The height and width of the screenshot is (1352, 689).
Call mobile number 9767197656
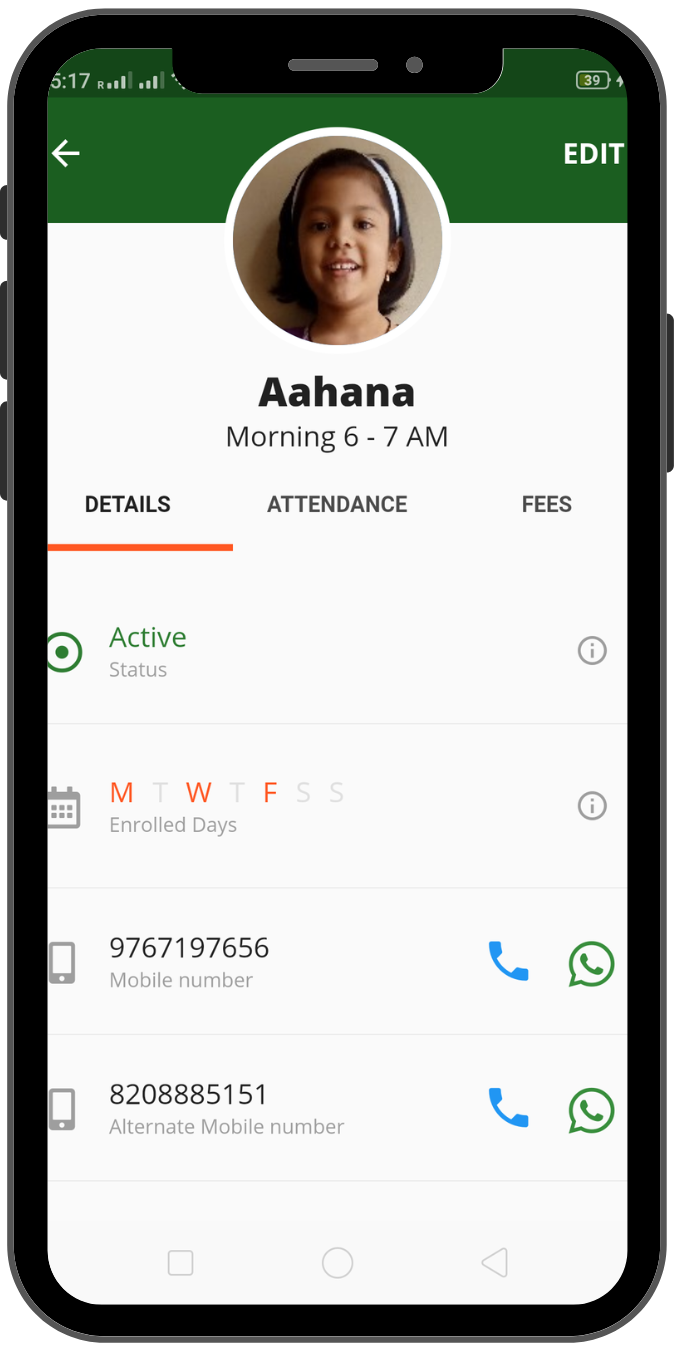coord(508,962)
